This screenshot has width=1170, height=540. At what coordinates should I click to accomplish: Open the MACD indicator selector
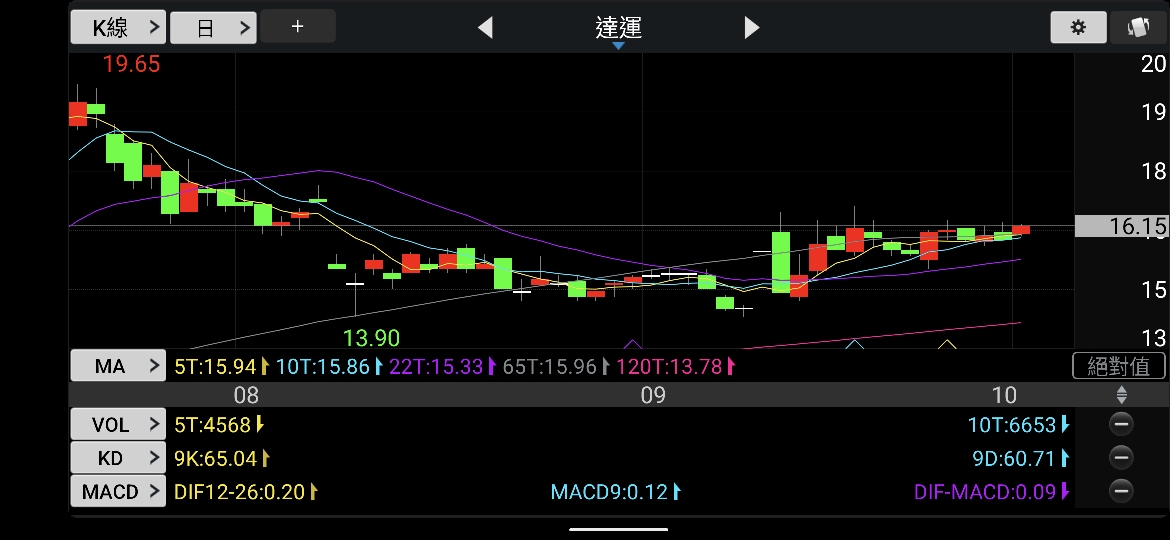[x=118, y=491]
